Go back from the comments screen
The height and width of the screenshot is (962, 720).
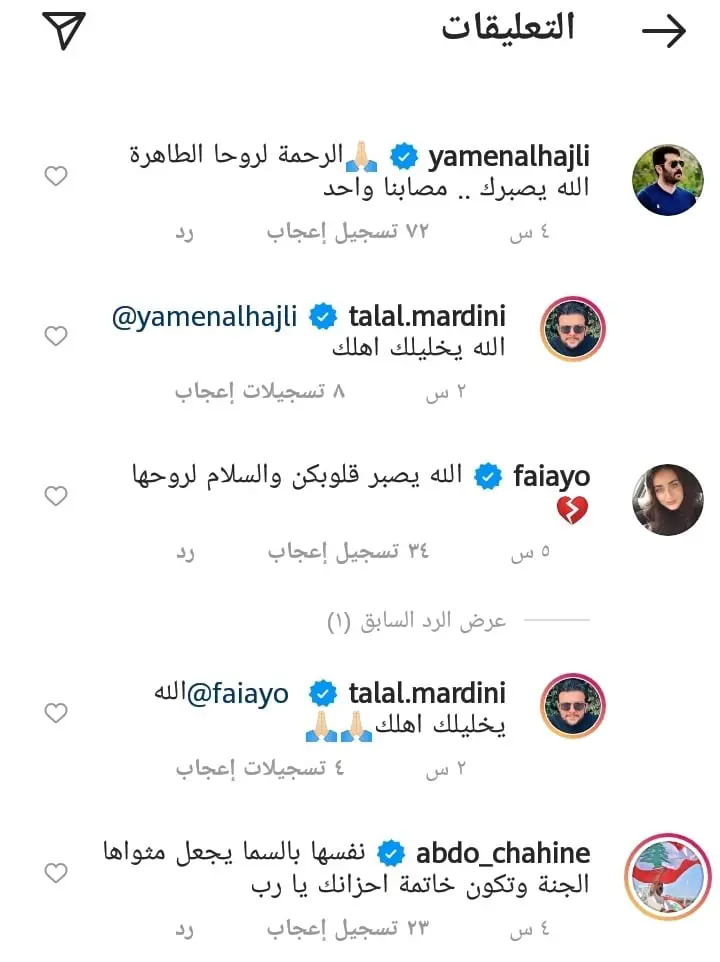coord(663,32)
